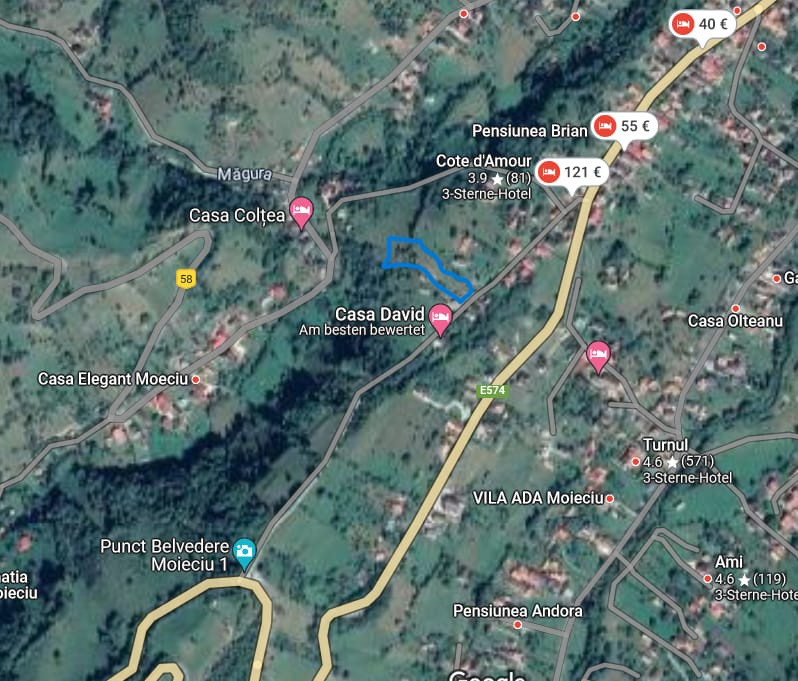
Task: Tap the 121 € Cote d'Amour price marker
Action: tap(572, 172)
